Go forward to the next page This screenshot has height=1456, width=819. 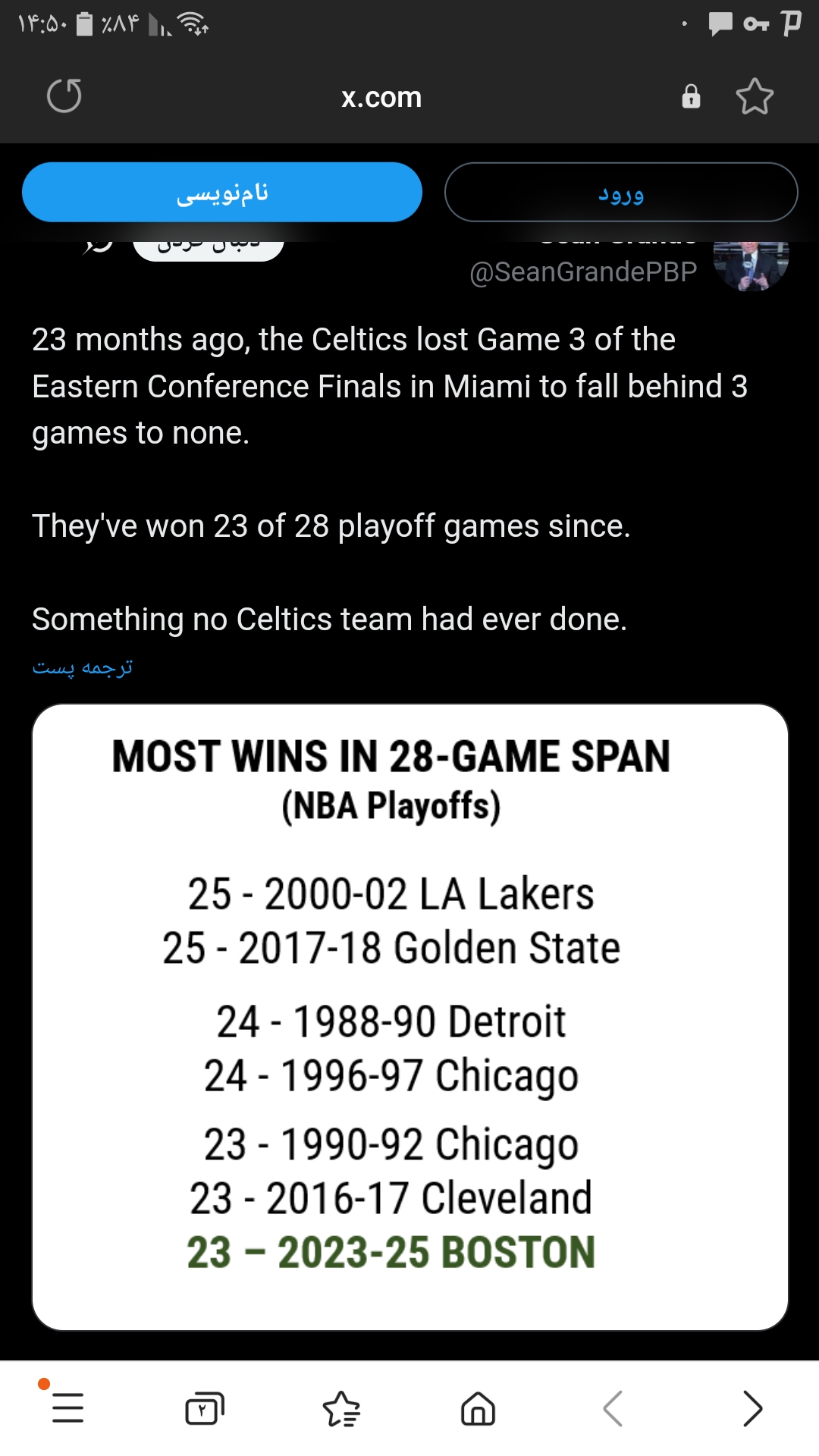[x=752, y=1408]
